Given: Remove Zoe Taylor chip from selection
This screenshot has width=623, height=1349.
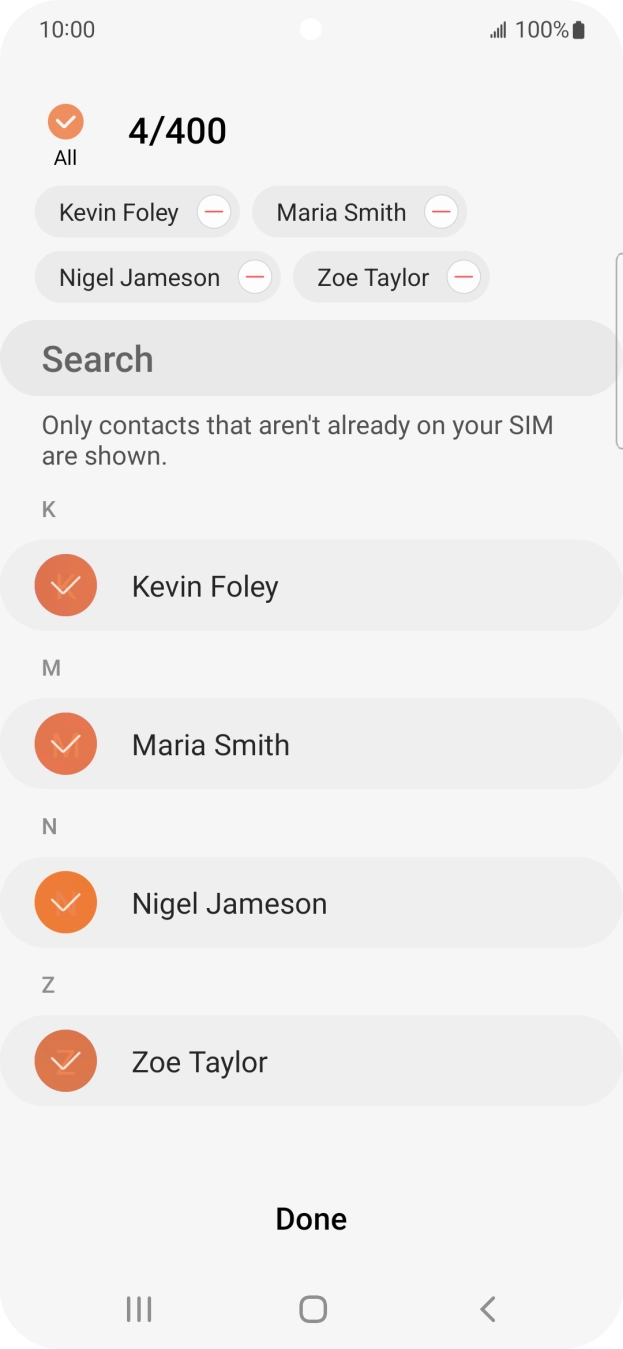Looking at the screenshot, I should 464,277.
